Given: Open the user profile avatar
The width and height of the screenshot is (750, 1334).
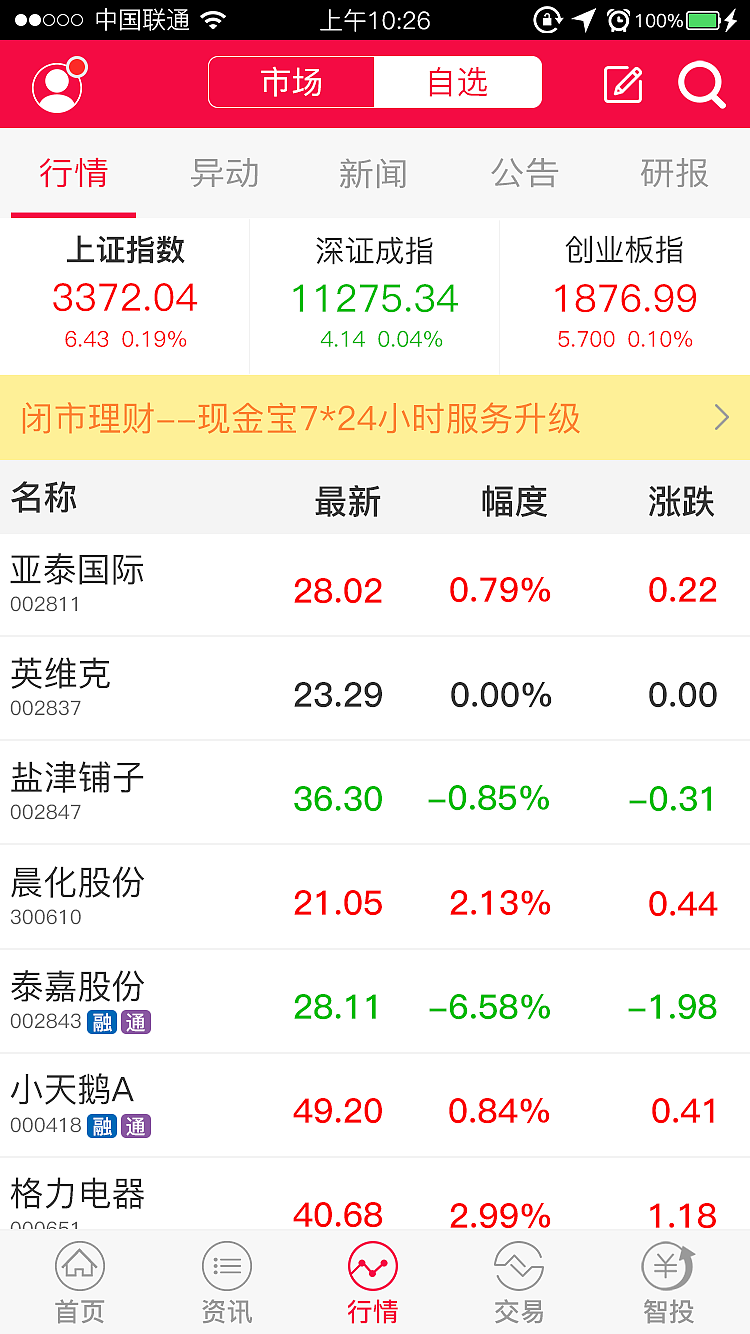Looking at the screenshot, I should click(56, 84).
